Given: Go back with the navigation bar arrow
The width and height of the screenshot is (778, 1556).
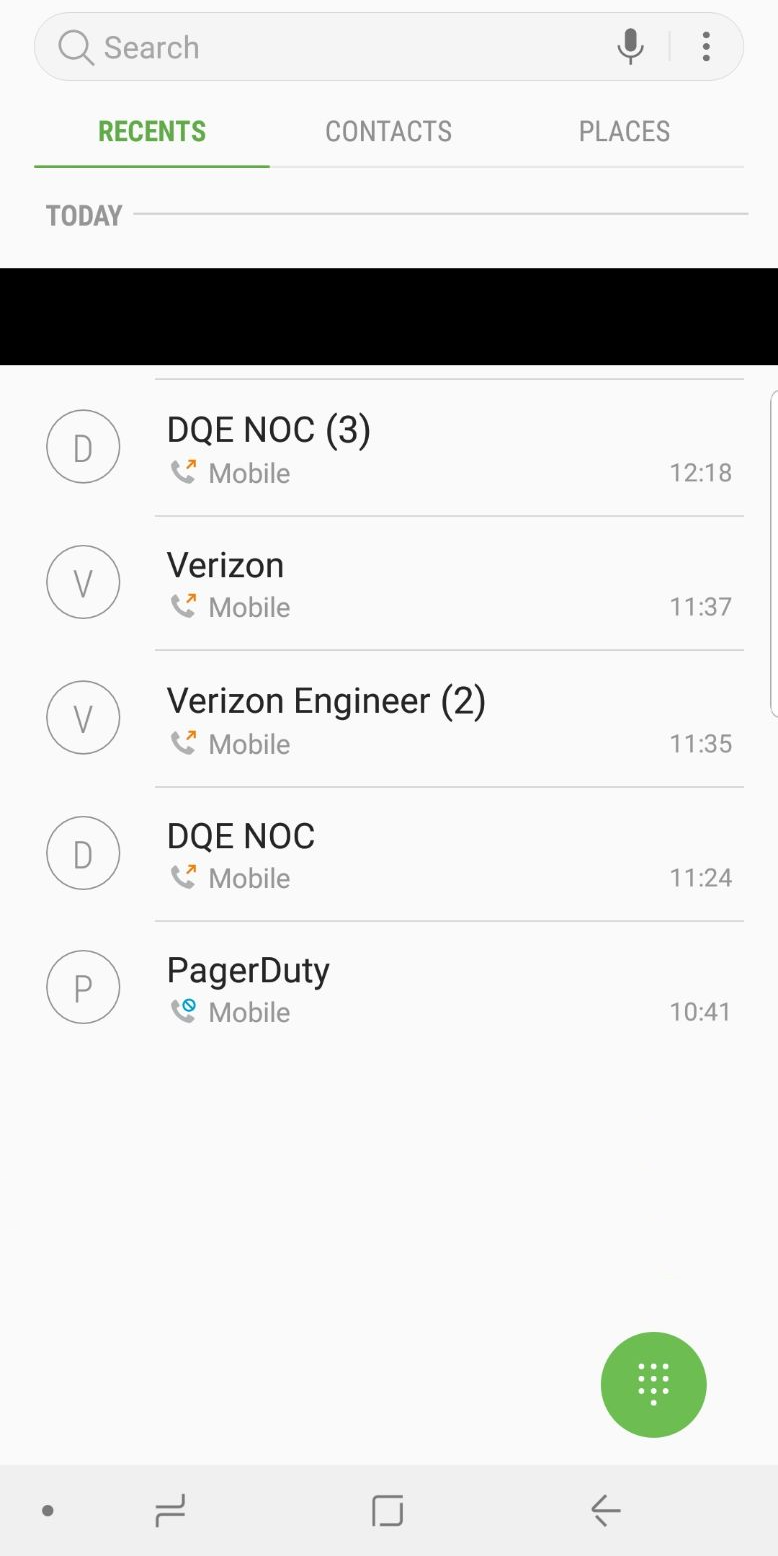Looking at the screenshot, I should coord(605,1510).
